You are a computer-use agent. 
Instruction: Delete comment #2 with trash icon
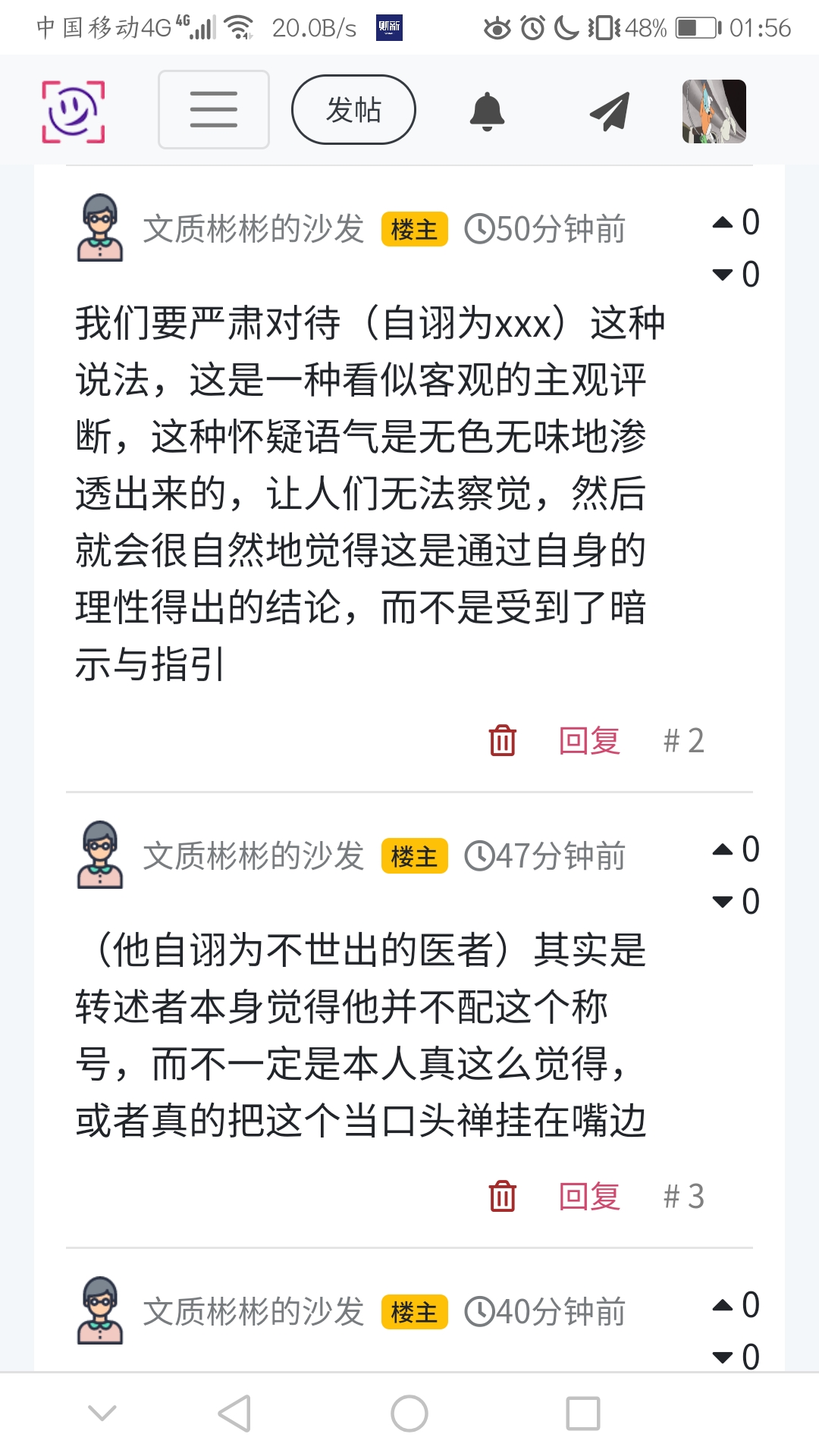pos(502,740)
